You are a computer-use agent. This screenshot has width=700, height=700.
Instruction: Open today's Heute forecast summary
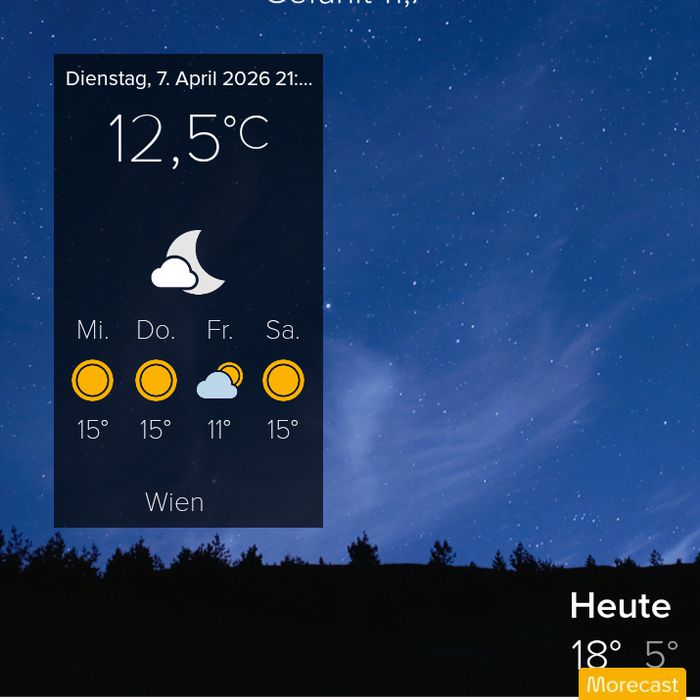tap(624, 629)
